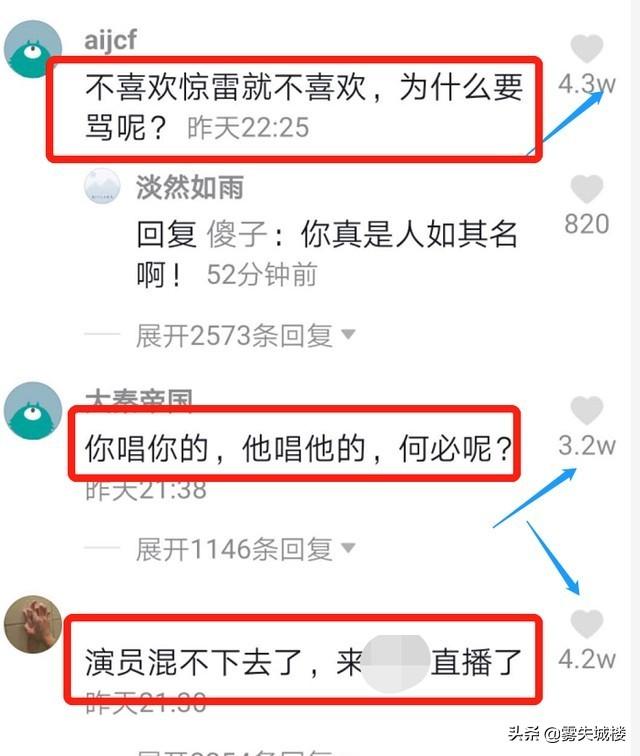The height and width of the screenshot is (756, 640).
Task: Open 淡然如雨's profile avatar
Action: click(x=102, y=187)
